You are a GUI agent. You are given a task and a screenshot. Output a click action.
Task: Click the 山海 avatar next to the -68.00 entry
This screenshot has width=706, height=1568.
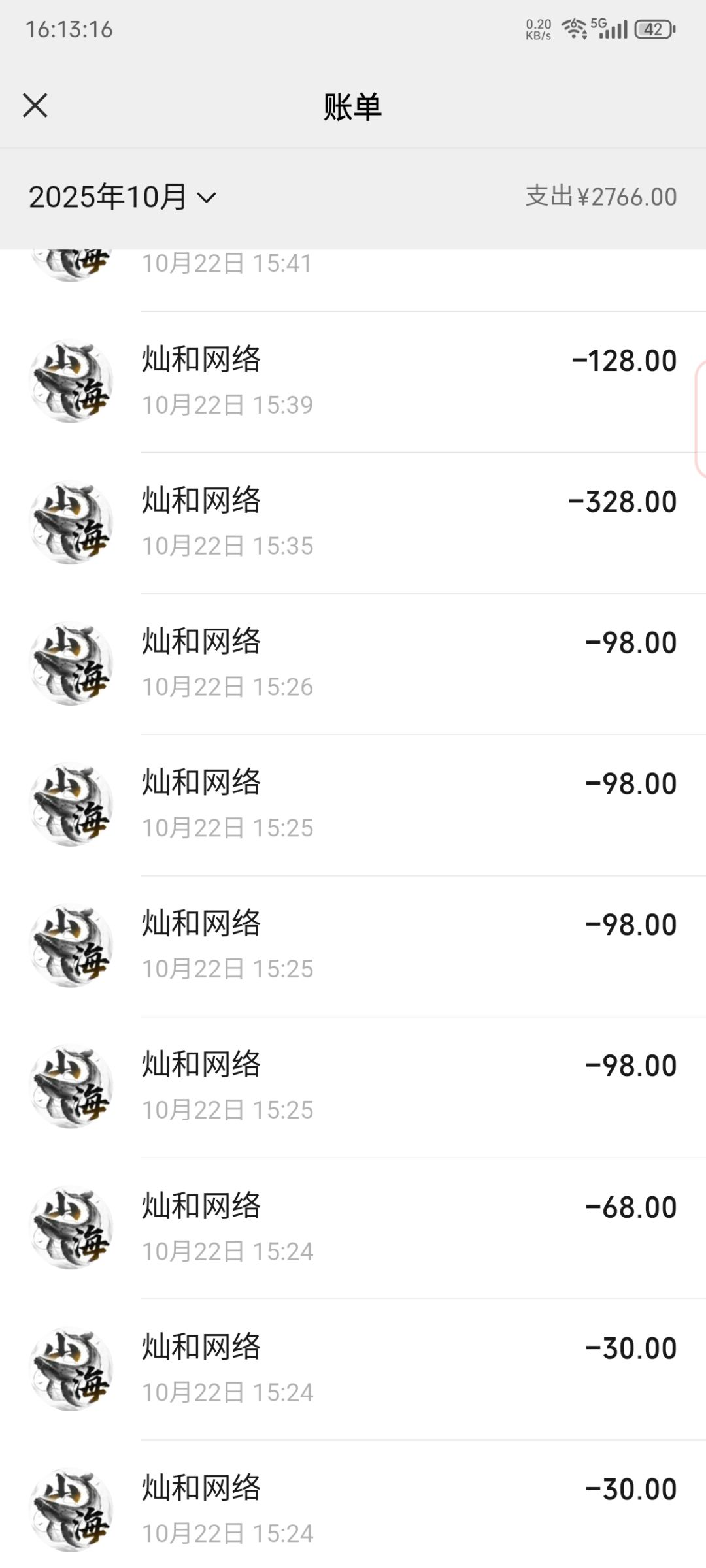pos(72,1226)
